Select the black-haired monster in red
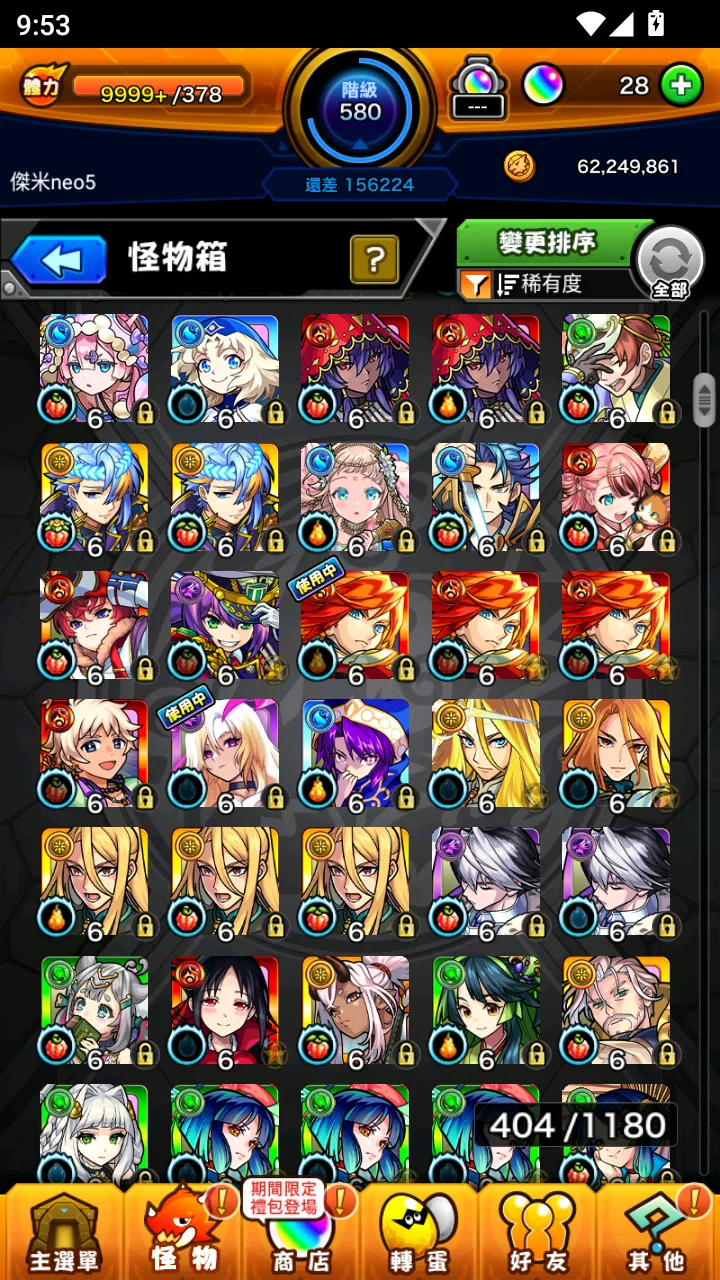The image size is (720, 1280). [224, 1010]
